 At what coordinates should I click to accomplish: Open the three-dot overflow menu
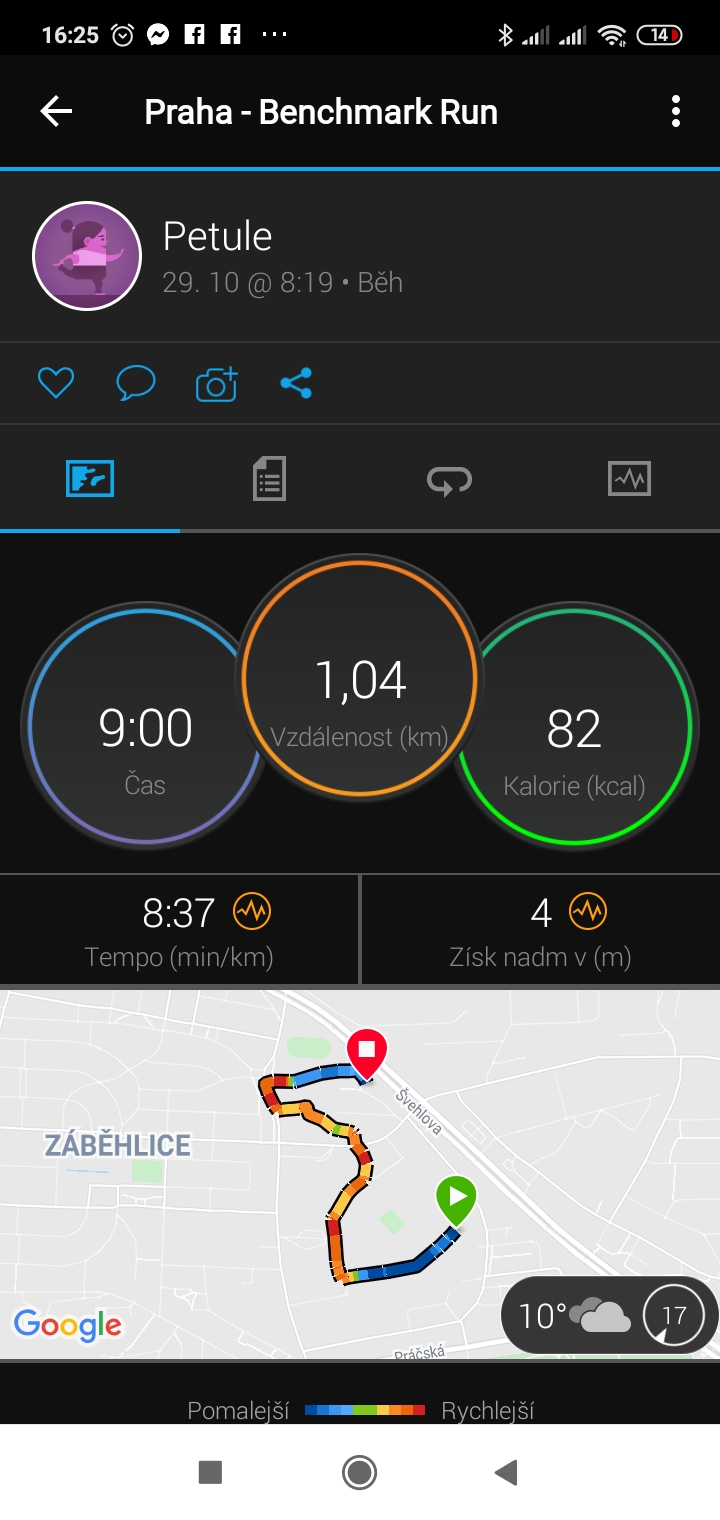point(676,111)
